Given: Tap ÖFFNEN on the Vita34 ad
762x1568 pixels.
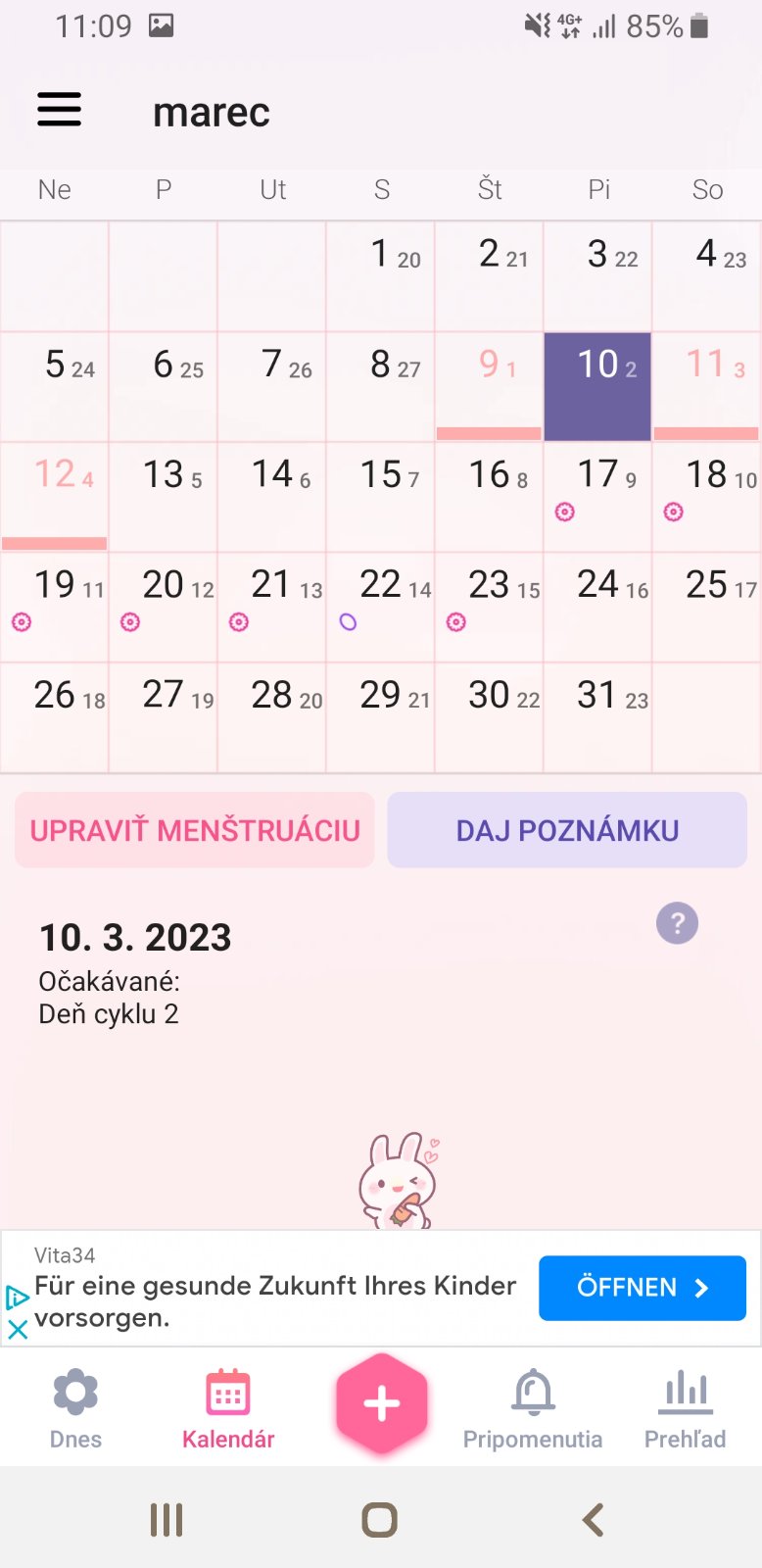Looking at the screenshot, I should pyautogui.click(x=642, y=1287).
